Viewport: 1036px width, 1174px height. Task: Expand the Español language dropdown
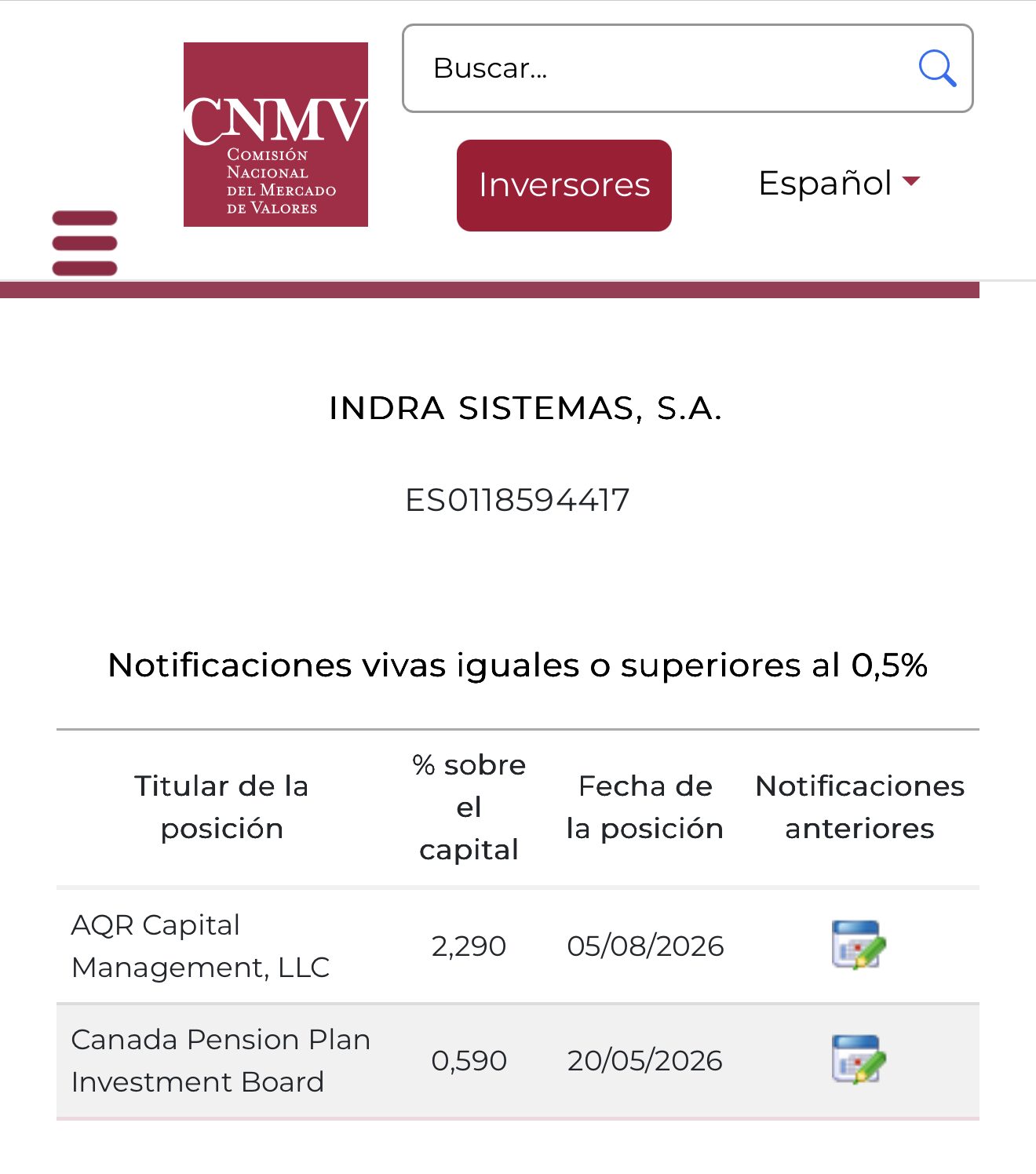coord(839,183)
